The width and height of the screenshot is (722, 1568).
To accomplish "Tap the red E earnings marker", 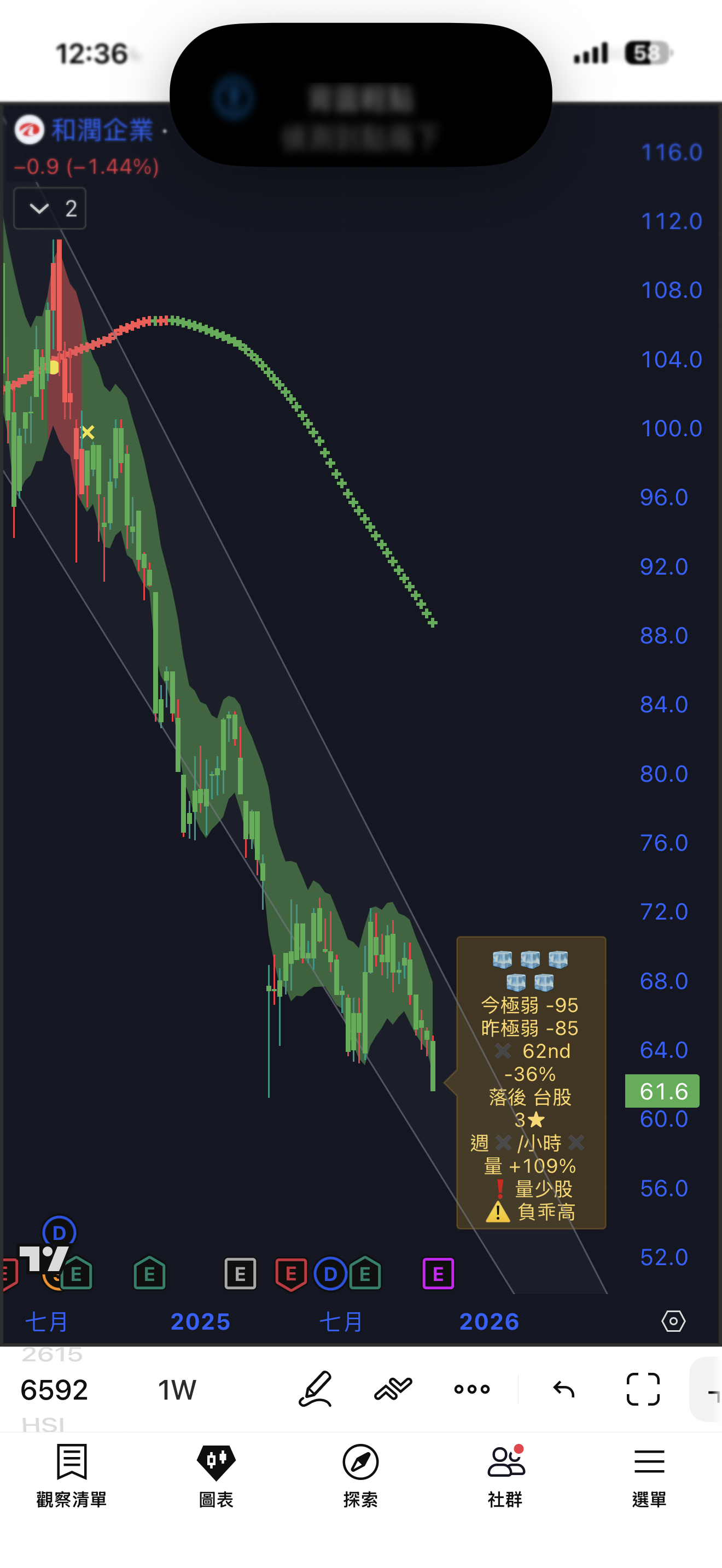I will coord(291,1273).
